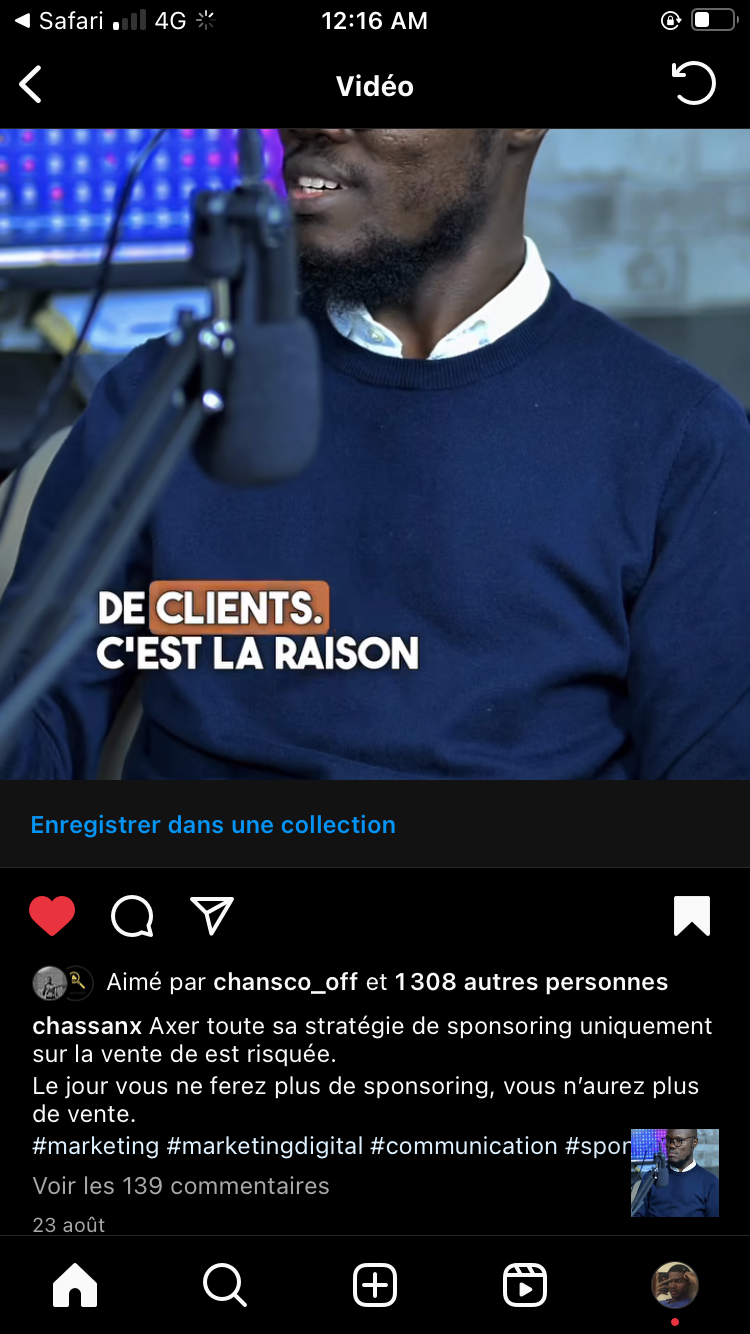Viewport: 750px width, 1334px height.
Task: Share the post with the paper plane icon
Action: 211,915
